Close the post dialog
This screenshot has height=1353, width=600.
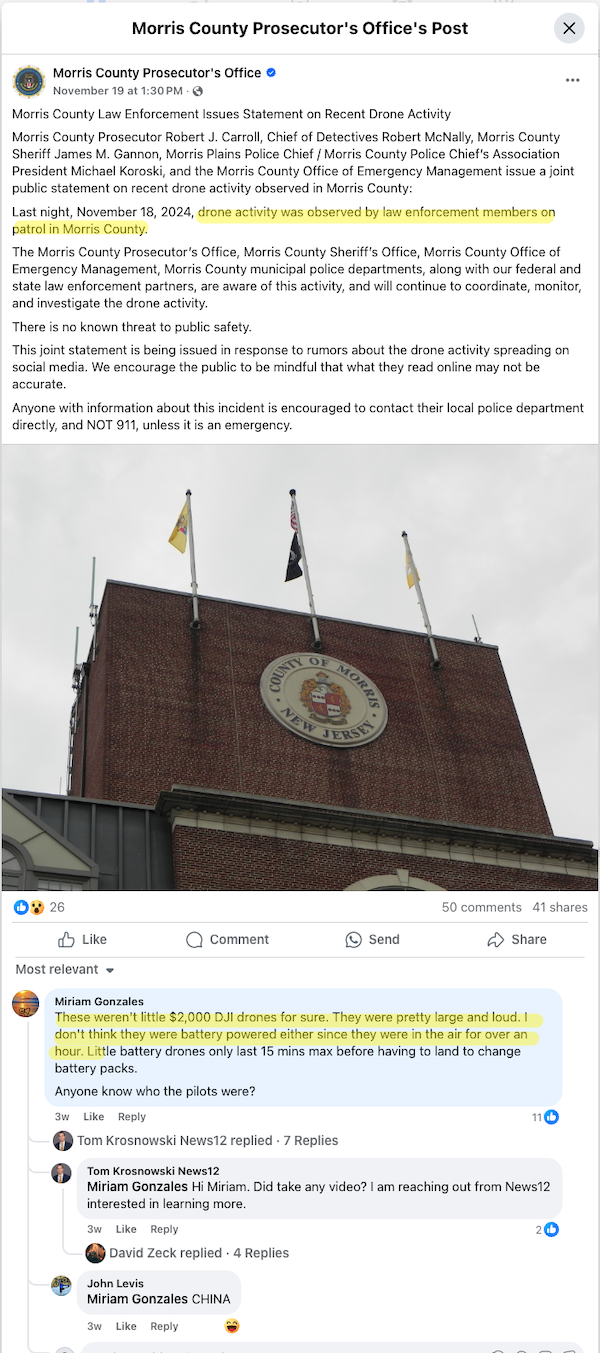coord(569,28)
